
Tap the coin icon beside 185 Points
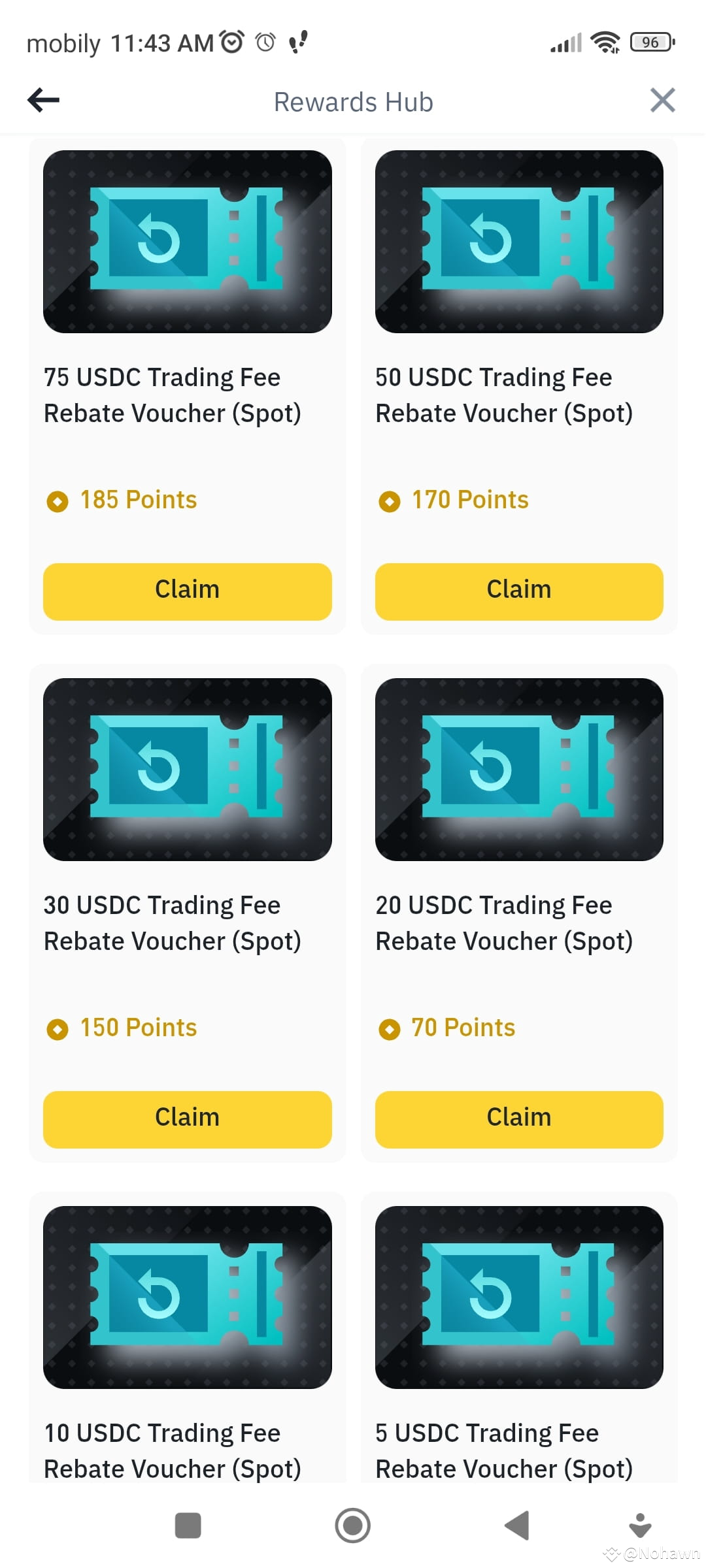(x=58, y=501)
